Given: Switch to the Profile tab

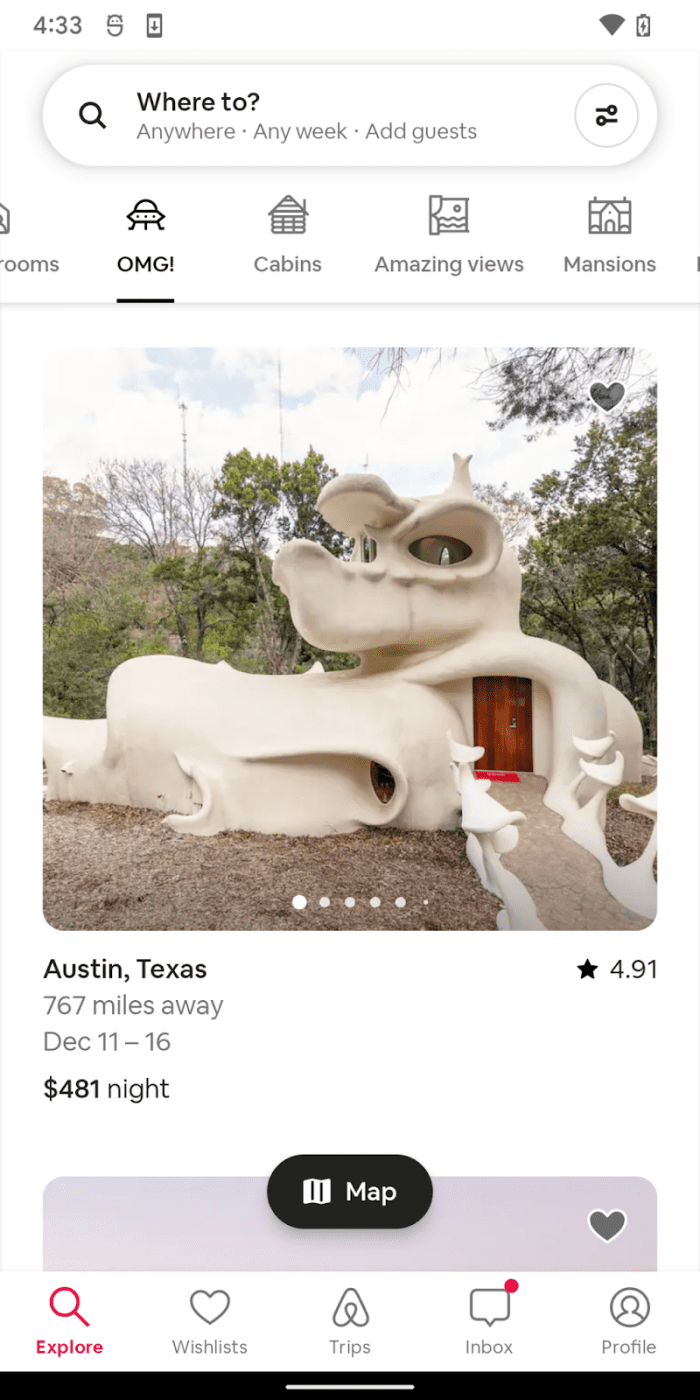Looking at the screenshot, I should pyautogui.click(x=629, y=1320).
